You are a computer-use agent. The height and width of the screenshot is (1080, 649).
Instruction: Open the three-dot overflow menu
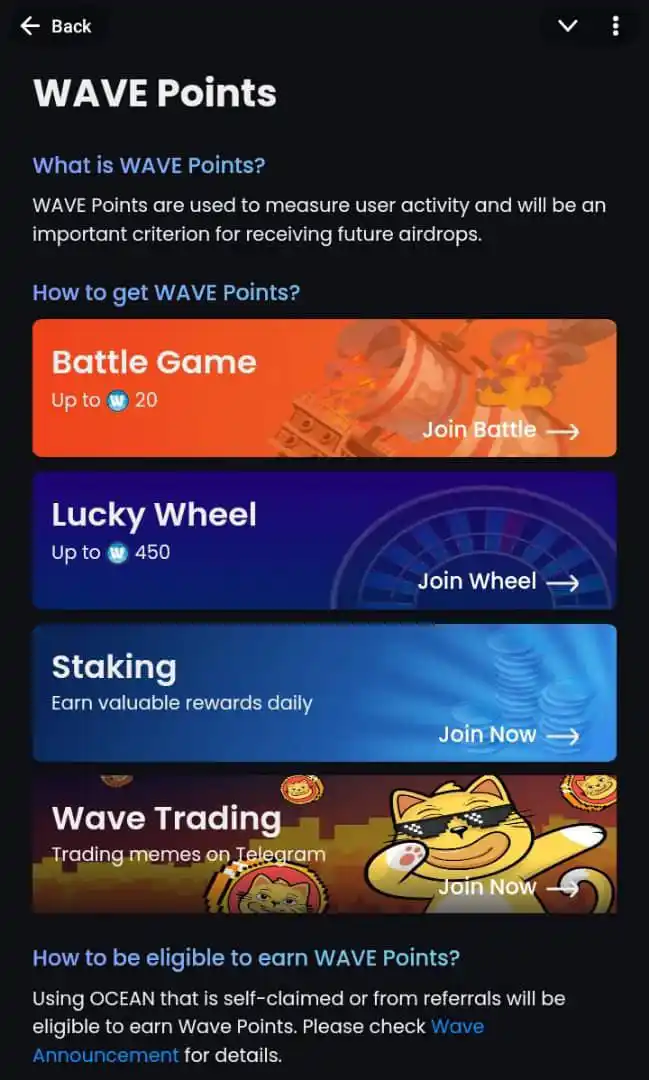point(615,26)
